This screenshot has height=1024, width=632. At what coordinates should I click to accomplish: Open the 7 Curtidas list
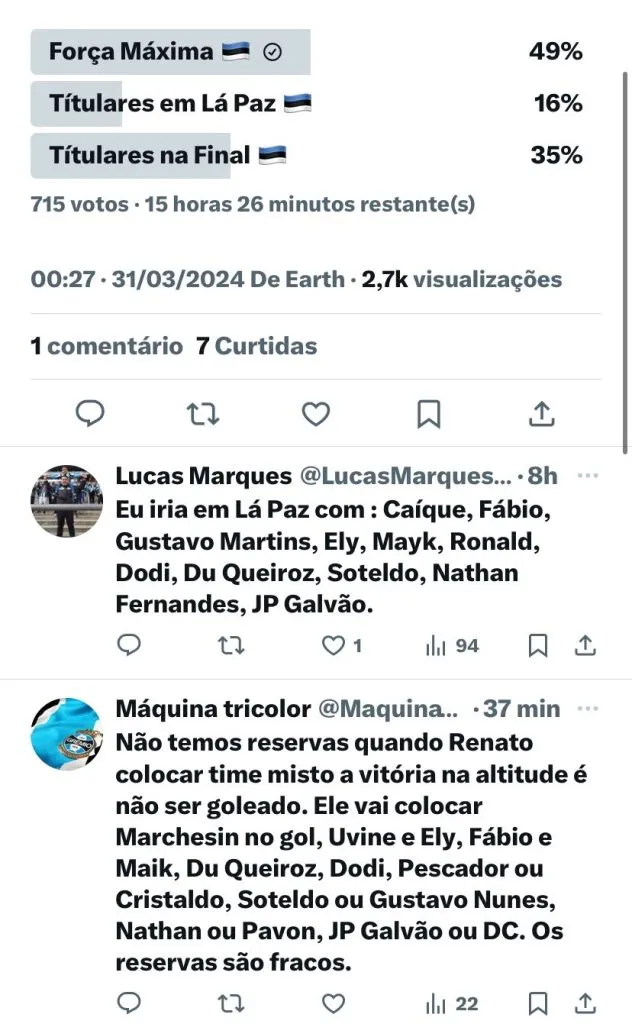tap(256, 346)
